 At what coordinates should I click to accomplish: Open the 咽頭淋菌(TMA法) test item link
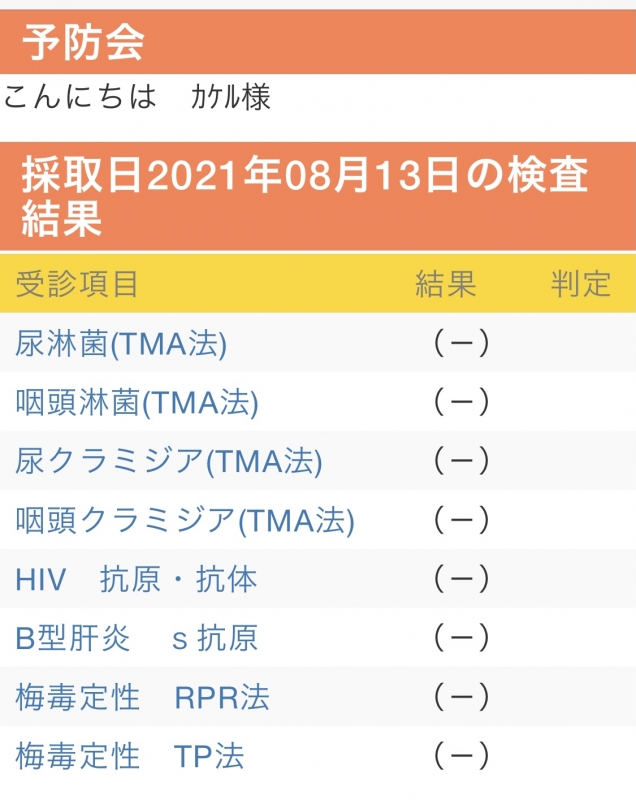click(137, 403)
